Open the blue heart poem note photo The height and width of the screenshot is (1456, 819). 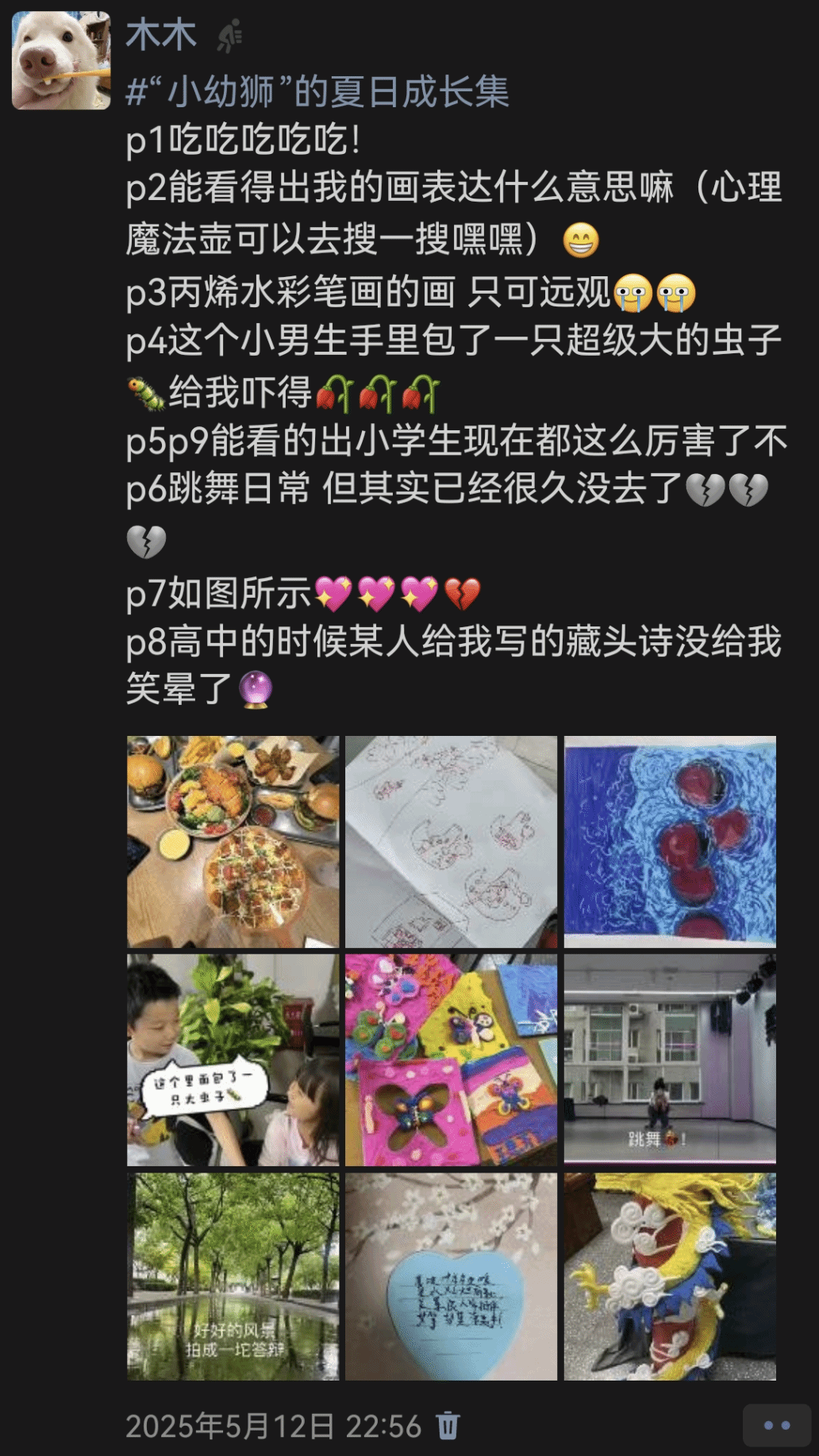click(x=451, y=1277)
